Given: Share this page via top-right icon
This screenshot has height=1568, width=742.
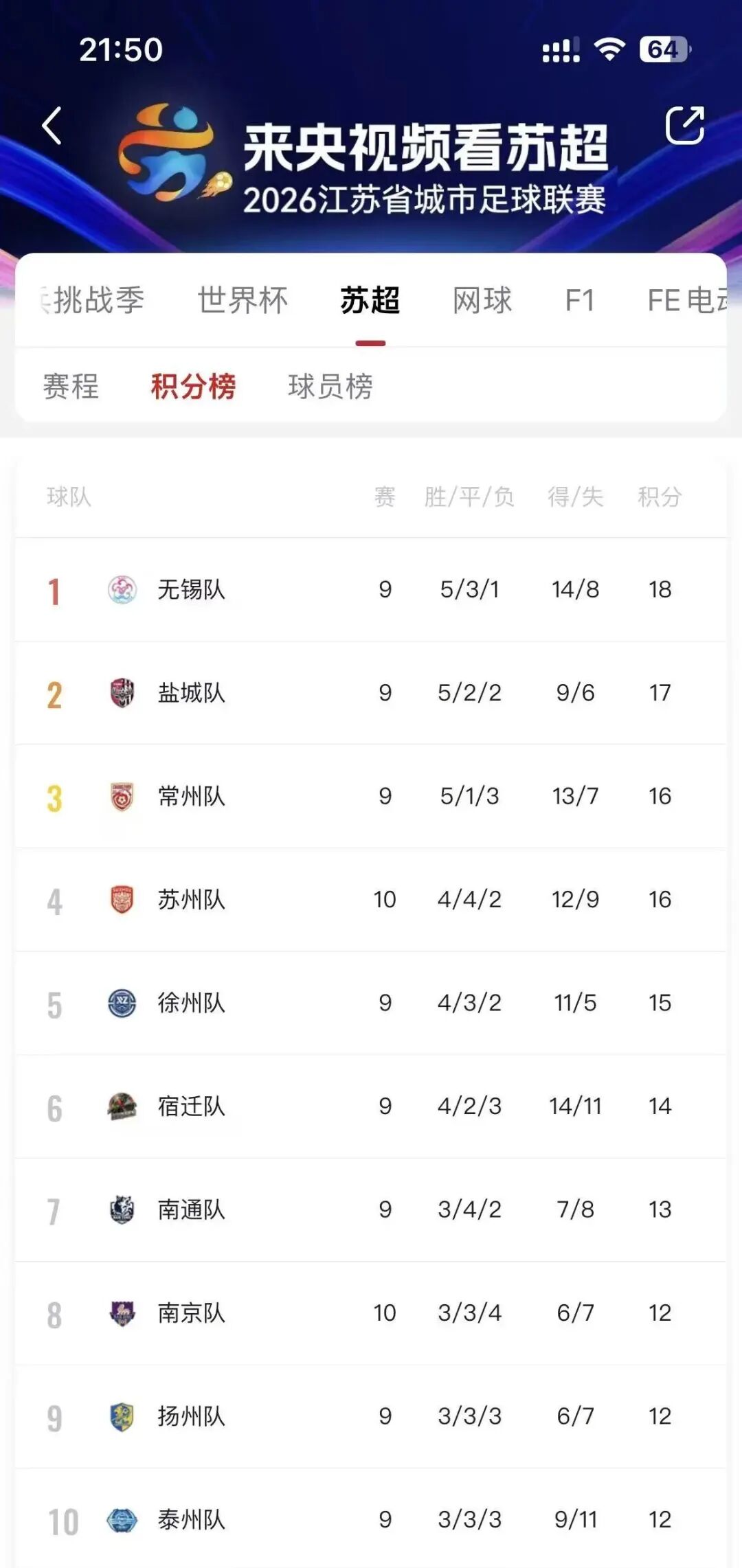Looking at the screenshot, I should (x=685, y=125).
